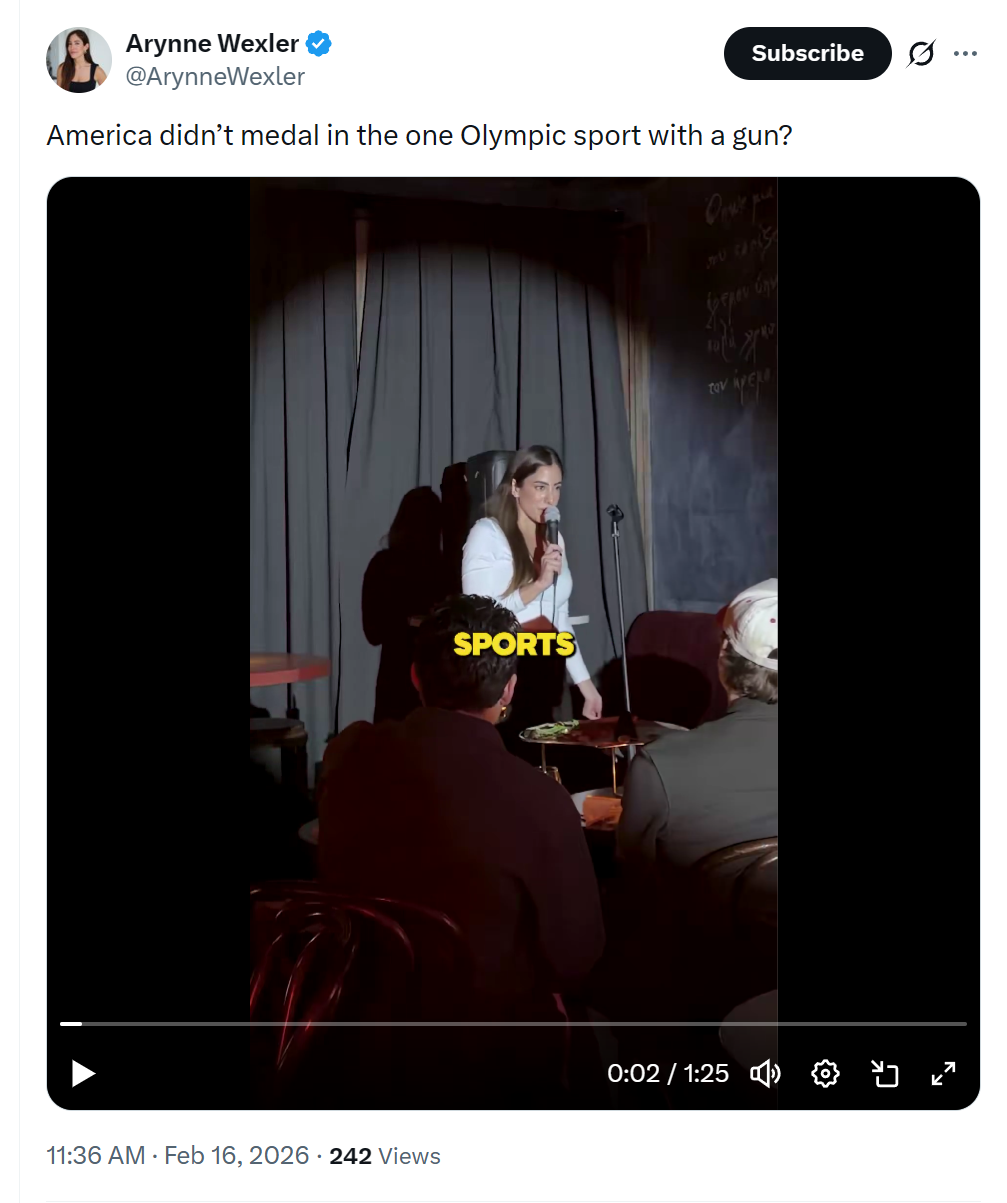Play the video
1007x1203 pixels.
click(83, 1074)
